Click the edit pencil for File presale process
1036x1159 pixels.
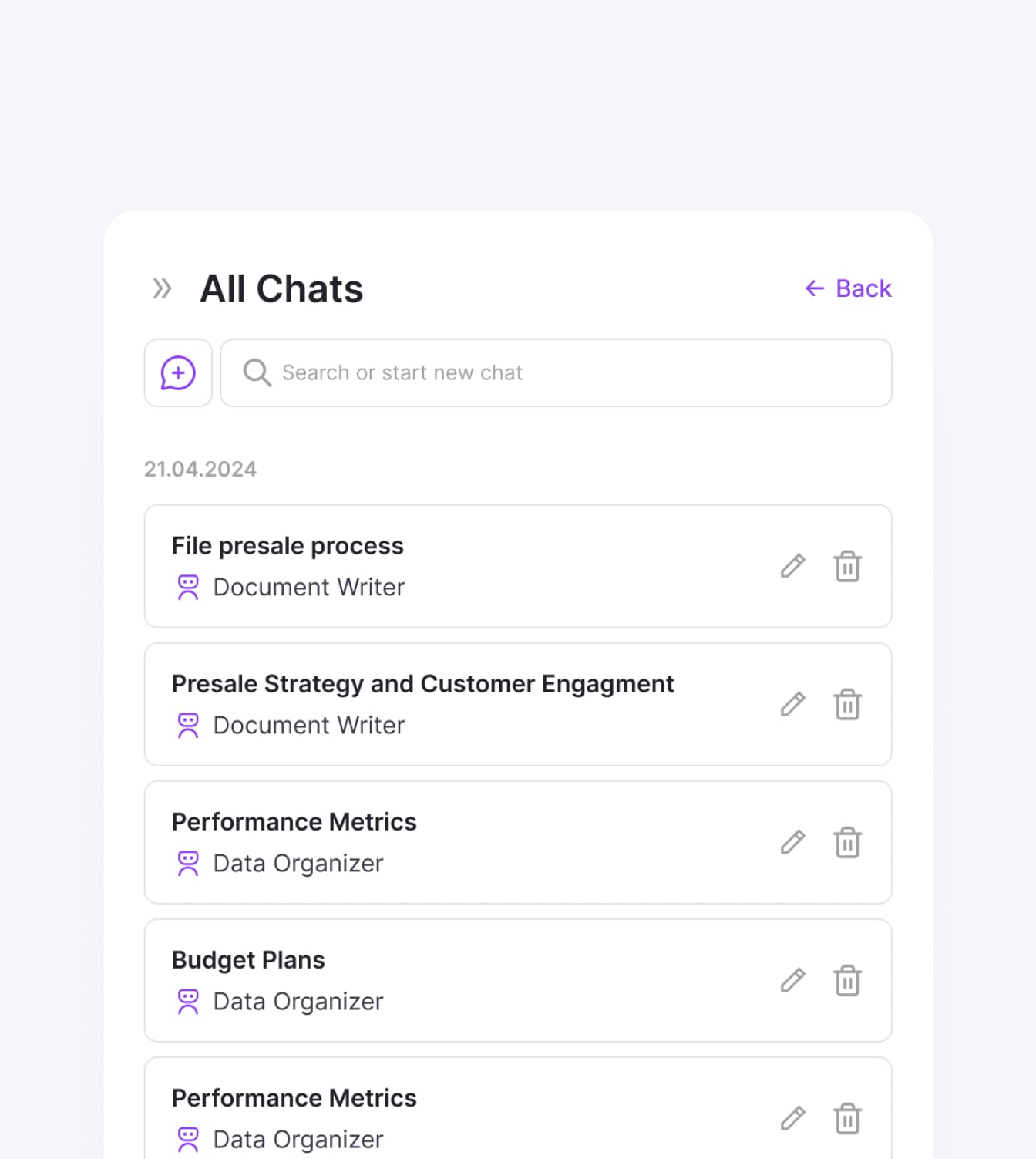[x=793, y=566]
